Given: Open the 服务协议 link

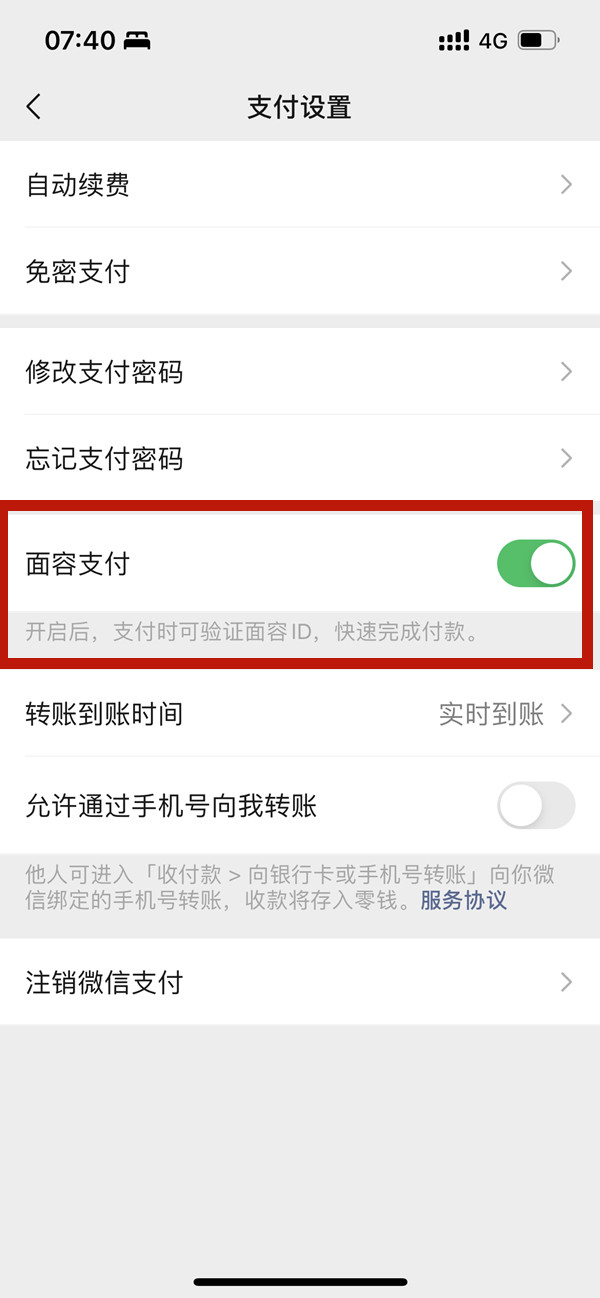Looking at the screenshot, I should pos(463,901).
